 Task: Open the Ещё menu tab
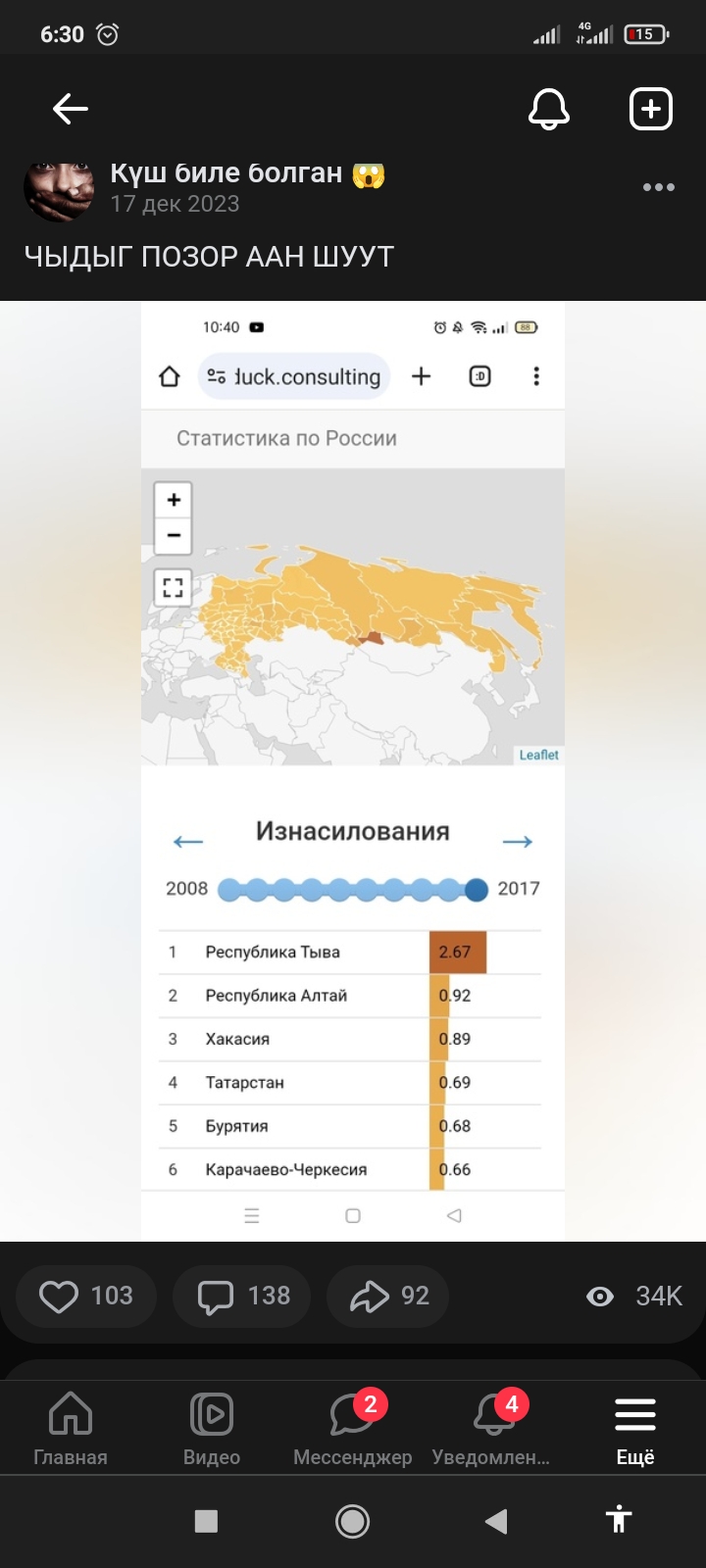coord(635,1429)
